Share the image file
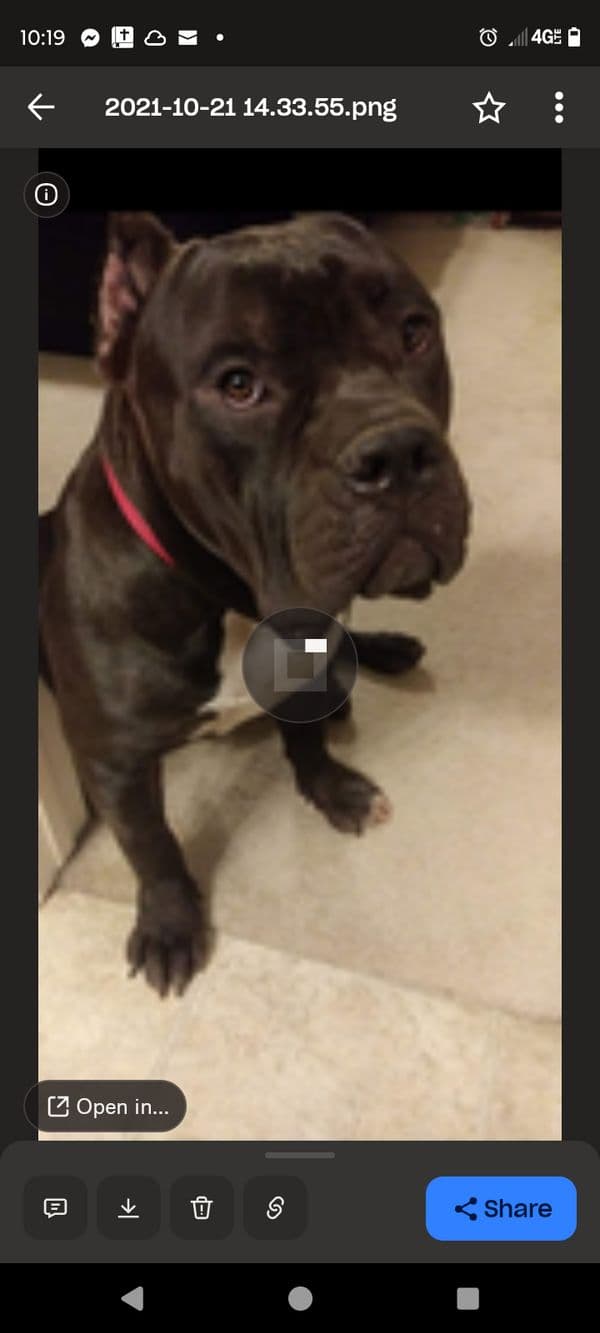 pos(501,1208)
